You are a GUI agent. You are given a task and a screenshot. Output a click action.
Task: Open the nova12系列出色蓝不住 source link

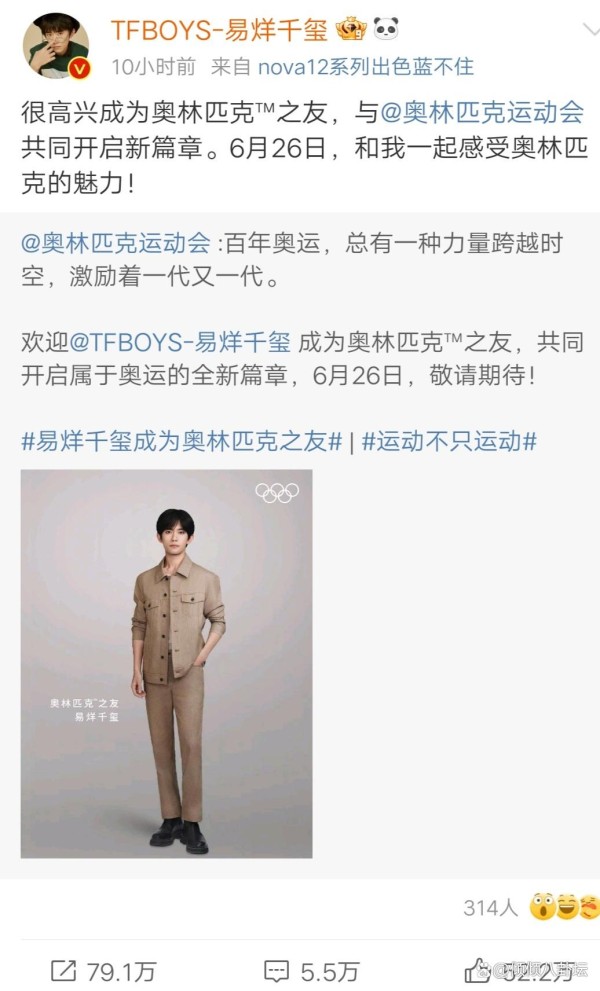[365, 66]
